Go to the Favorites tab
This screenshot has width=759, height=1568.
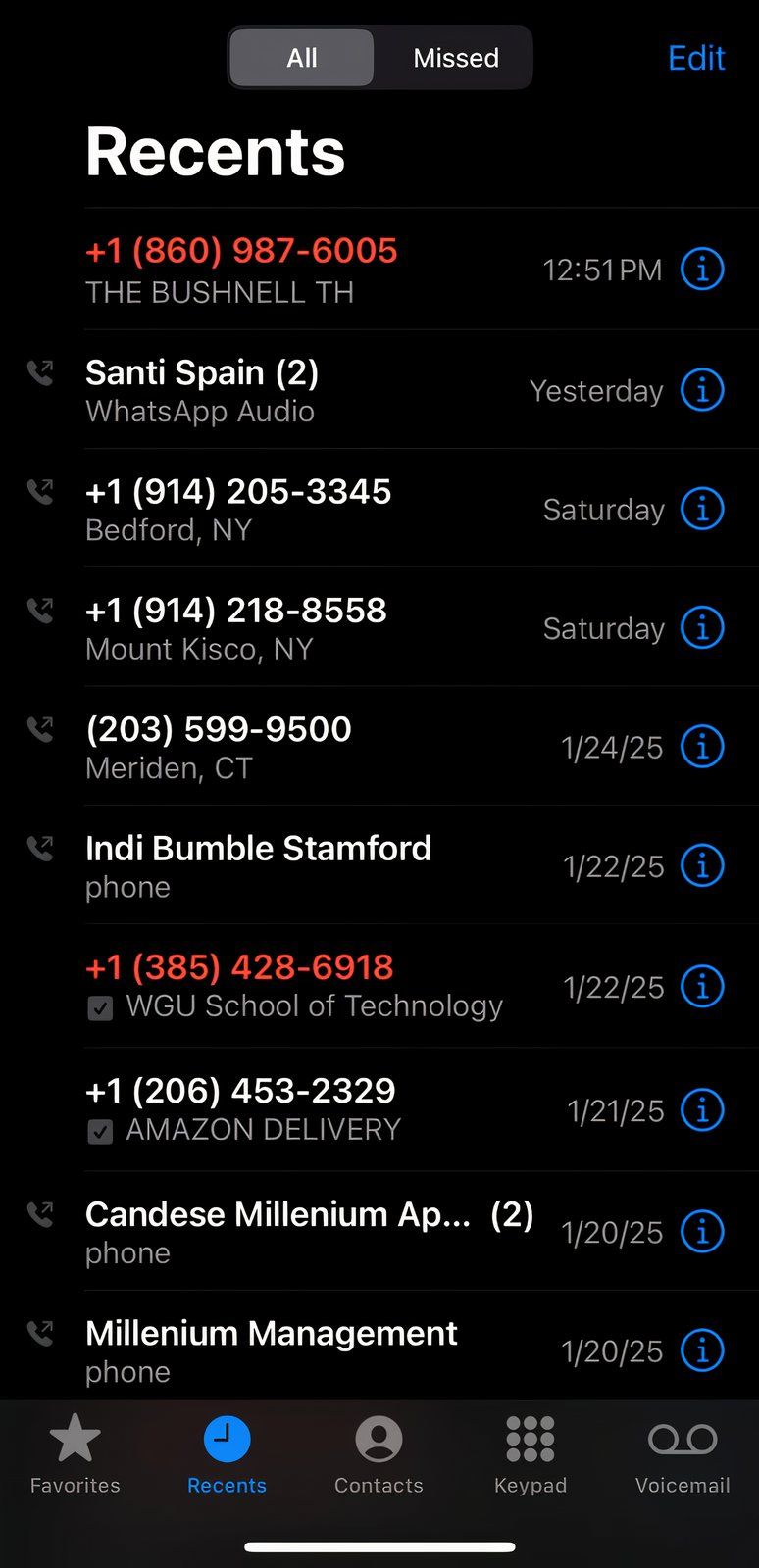75,1454
